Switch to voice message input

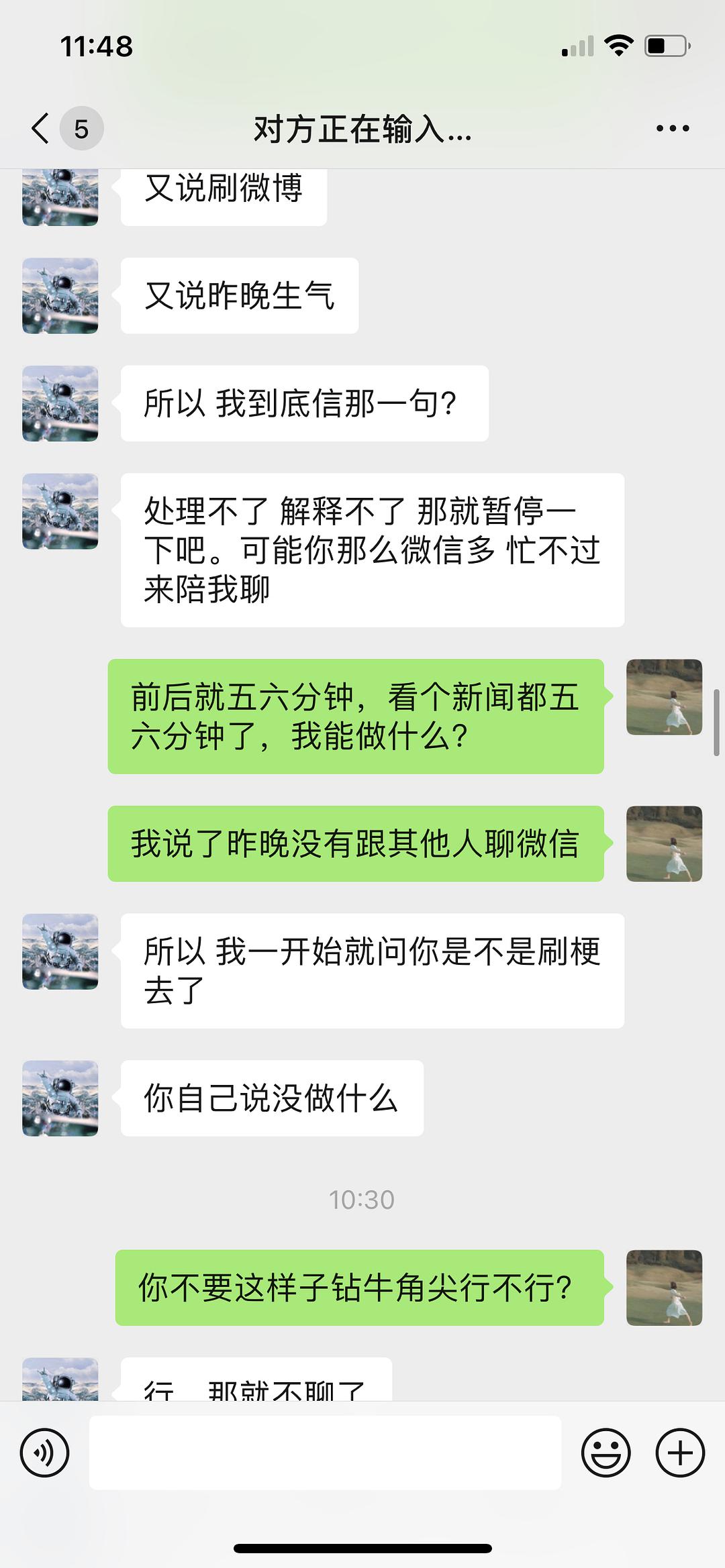[44, 1453]
